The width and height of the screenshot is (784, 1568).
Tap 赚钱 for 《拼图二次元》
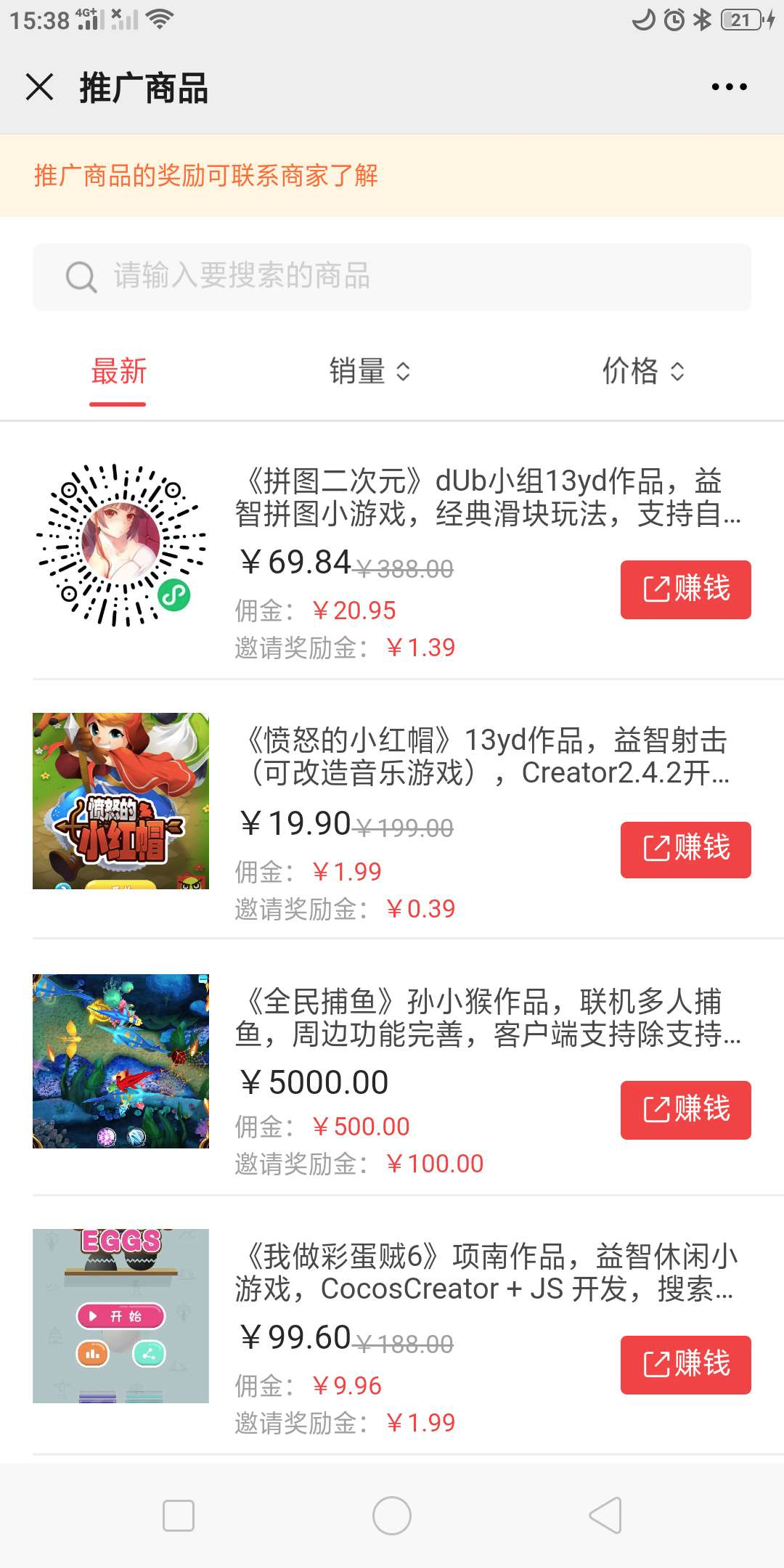pos(685,589)
